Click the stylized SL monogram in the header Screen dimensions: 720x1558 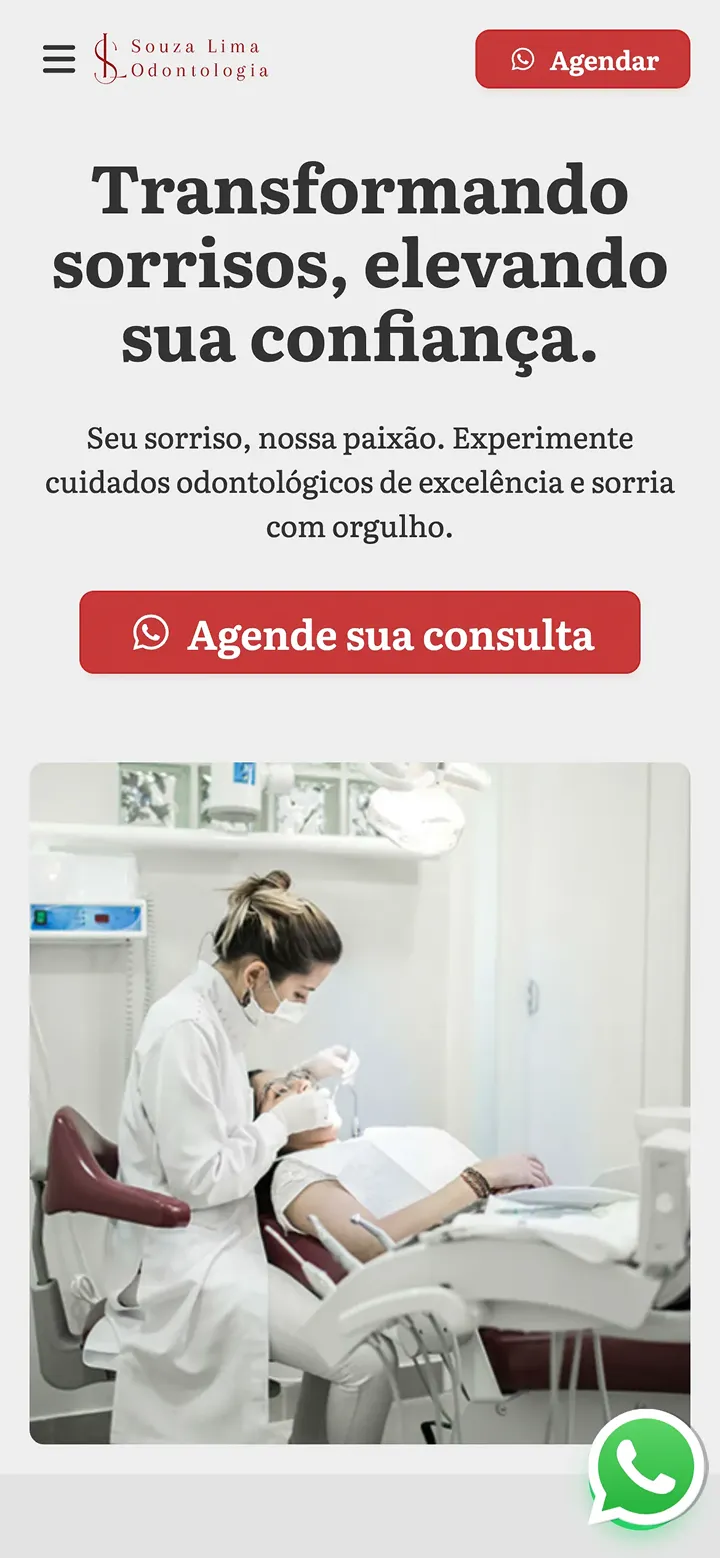point(107,59)
